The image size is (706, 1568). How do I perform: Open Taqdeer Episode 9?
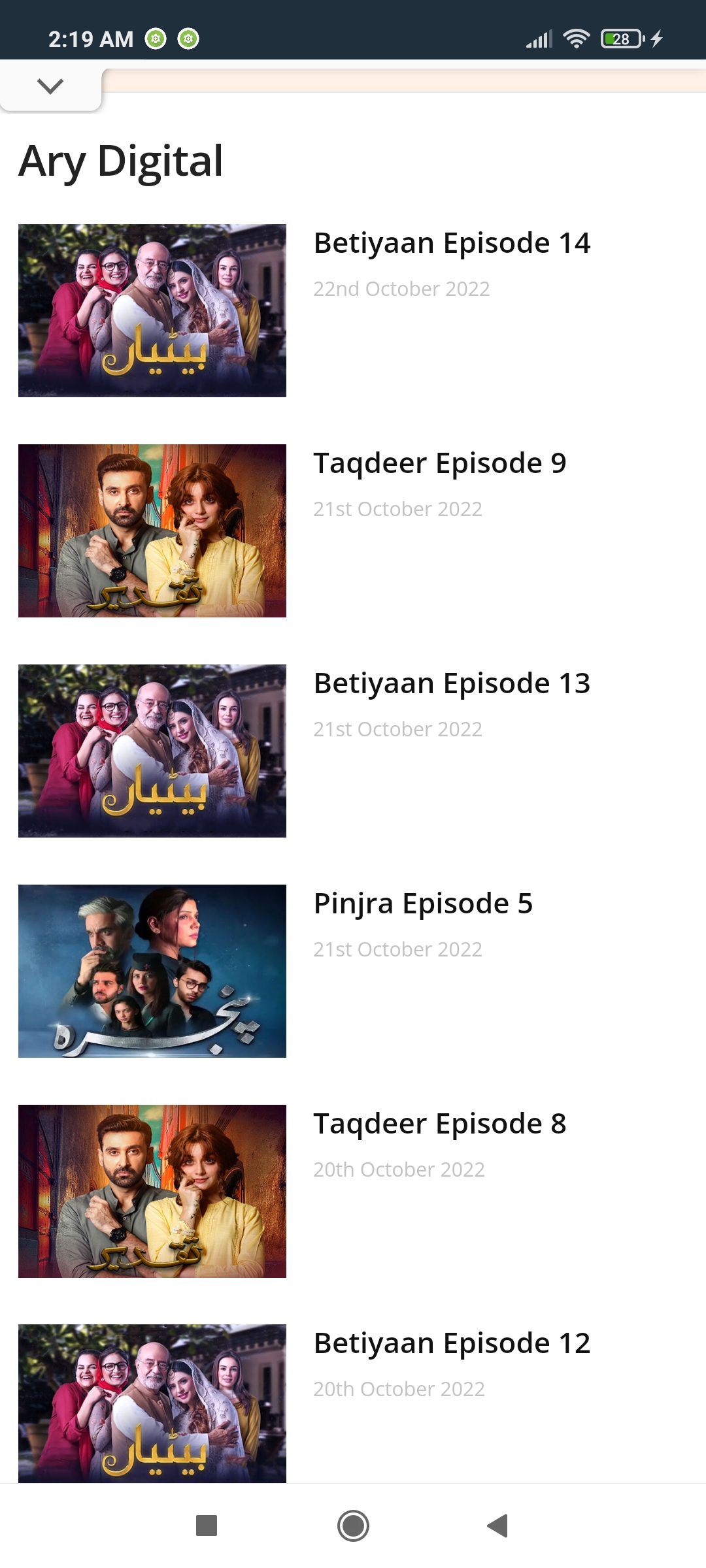[x=439, y=464]
